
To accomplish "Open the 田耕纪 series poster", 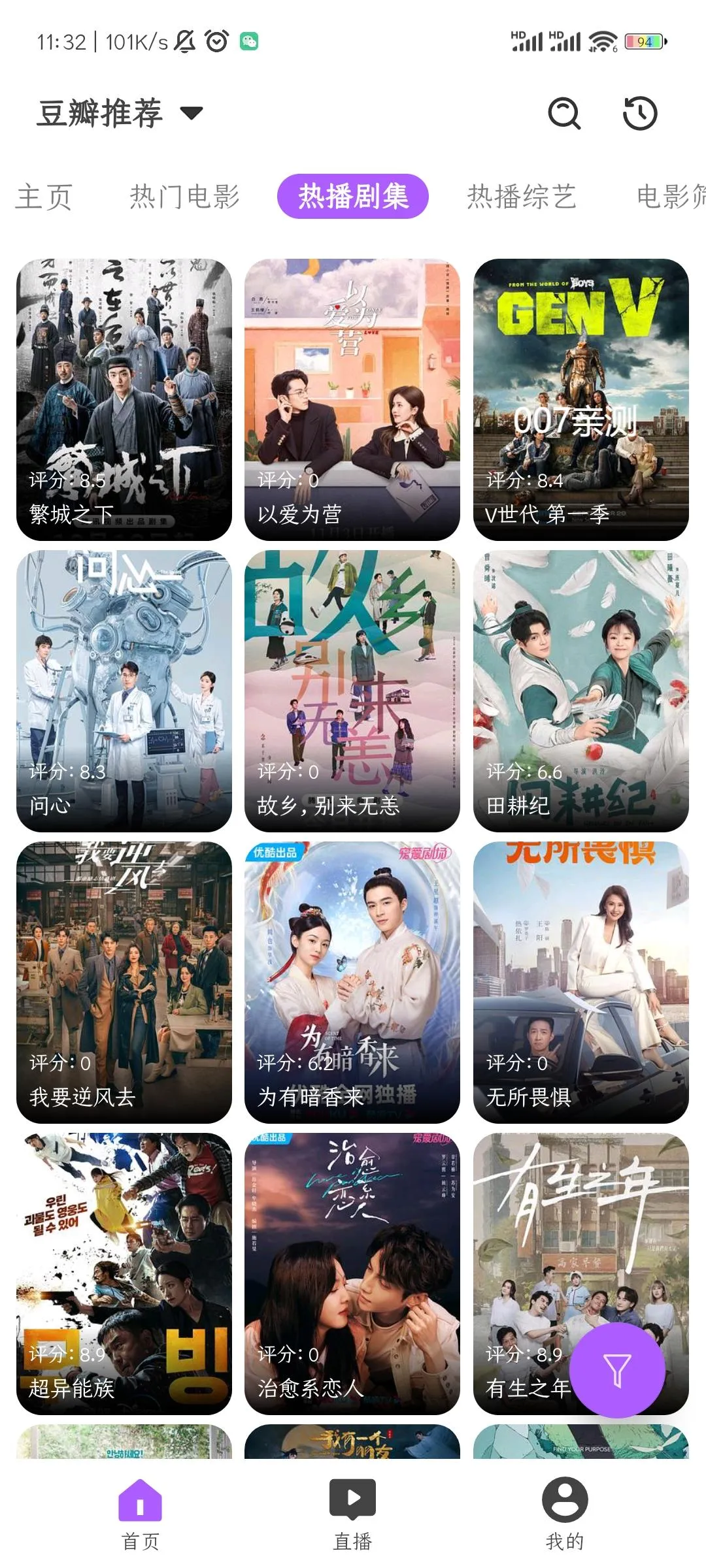I will pyautogui.click(x=580, y=691).
